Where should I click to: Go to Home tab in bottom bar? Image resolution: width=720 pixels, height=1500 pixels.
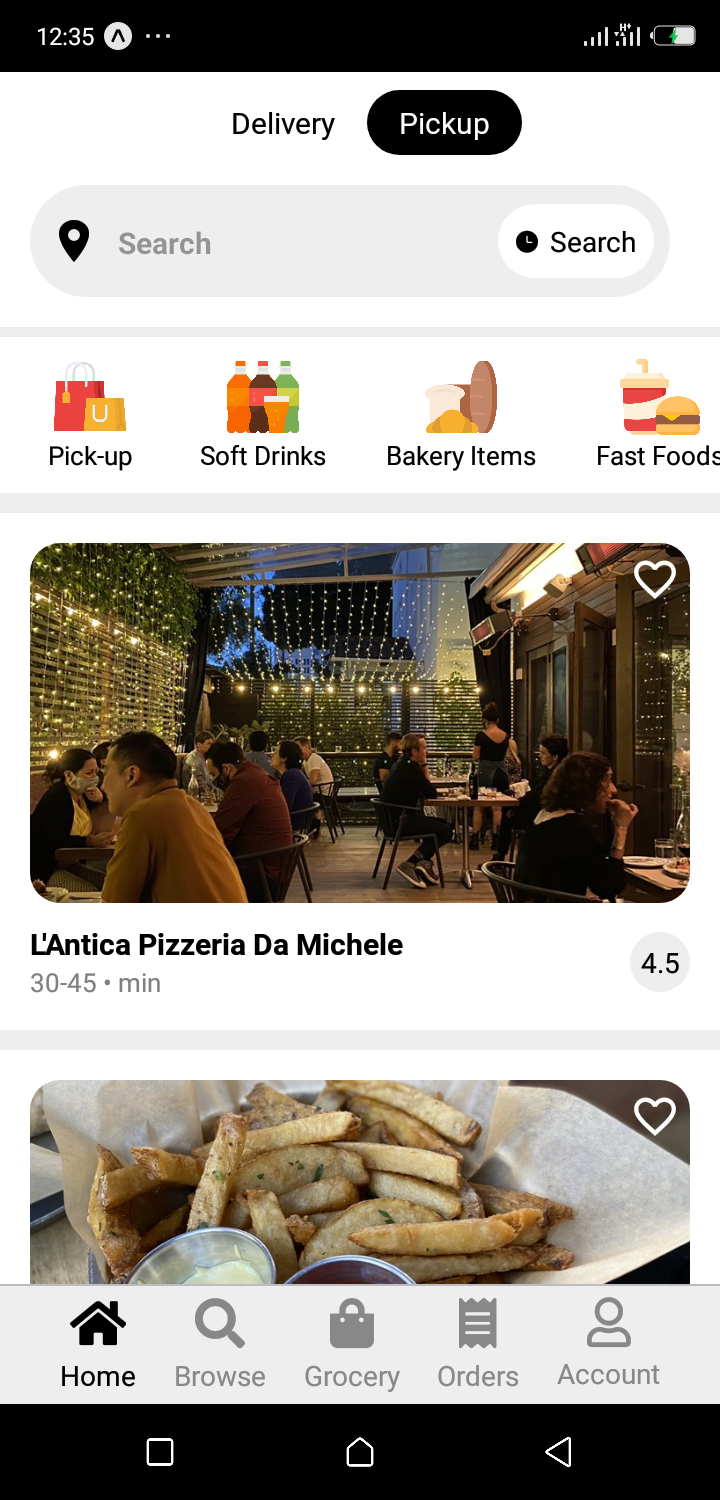click(97, 1340)
